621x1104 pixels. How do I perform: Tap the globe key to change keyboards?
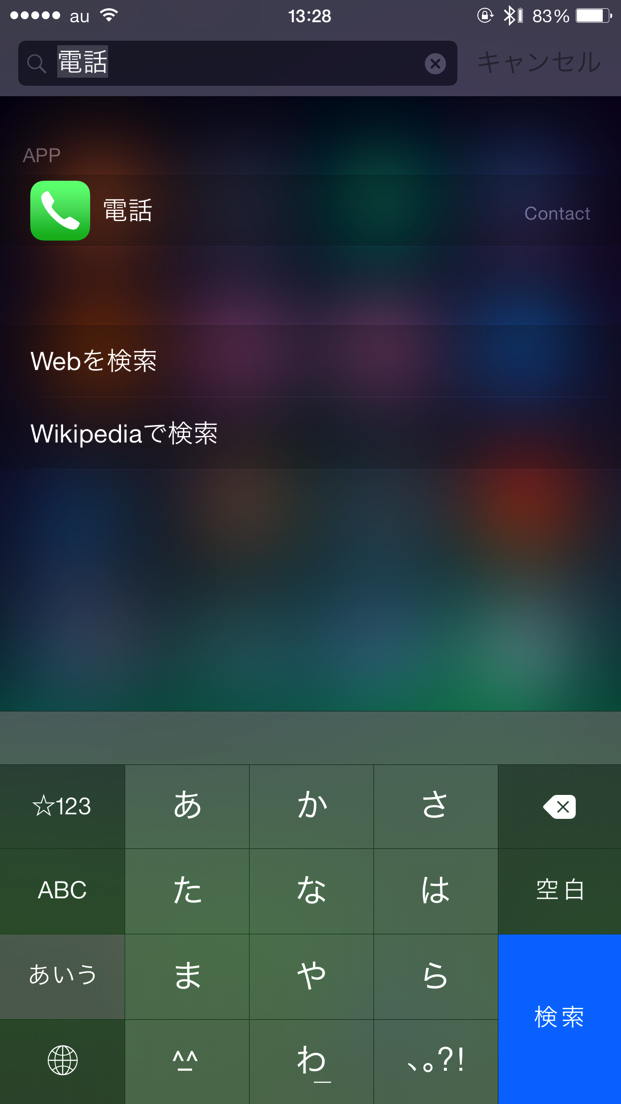(62, 1060)
